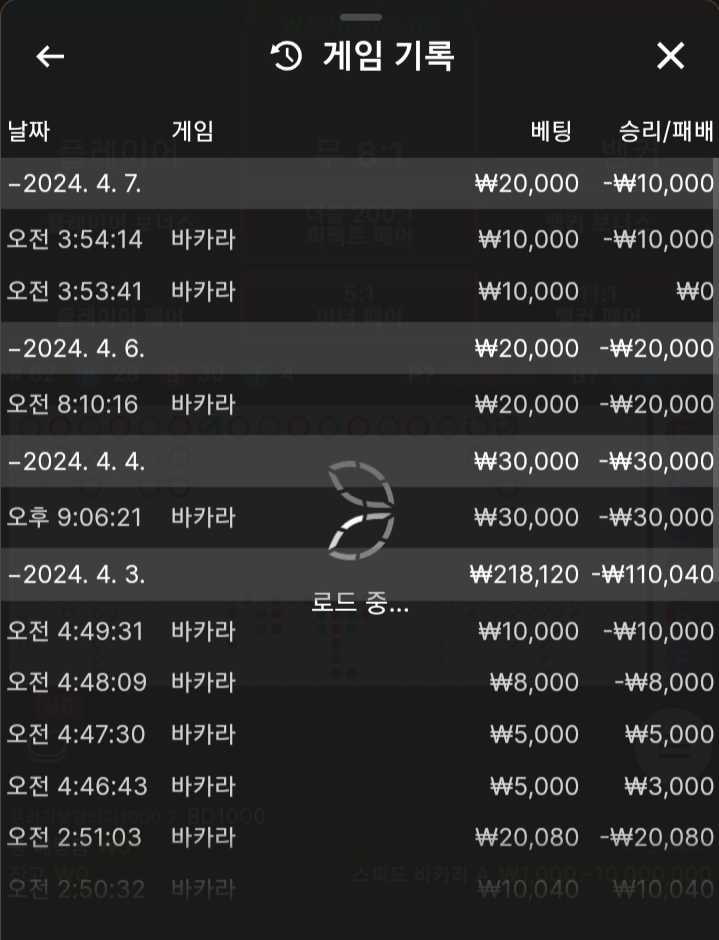The height and width of the screenshot is (940, 719).
Task: Open the 오전 4:47:30 baccarat record
Action: [x=359, y=734]
